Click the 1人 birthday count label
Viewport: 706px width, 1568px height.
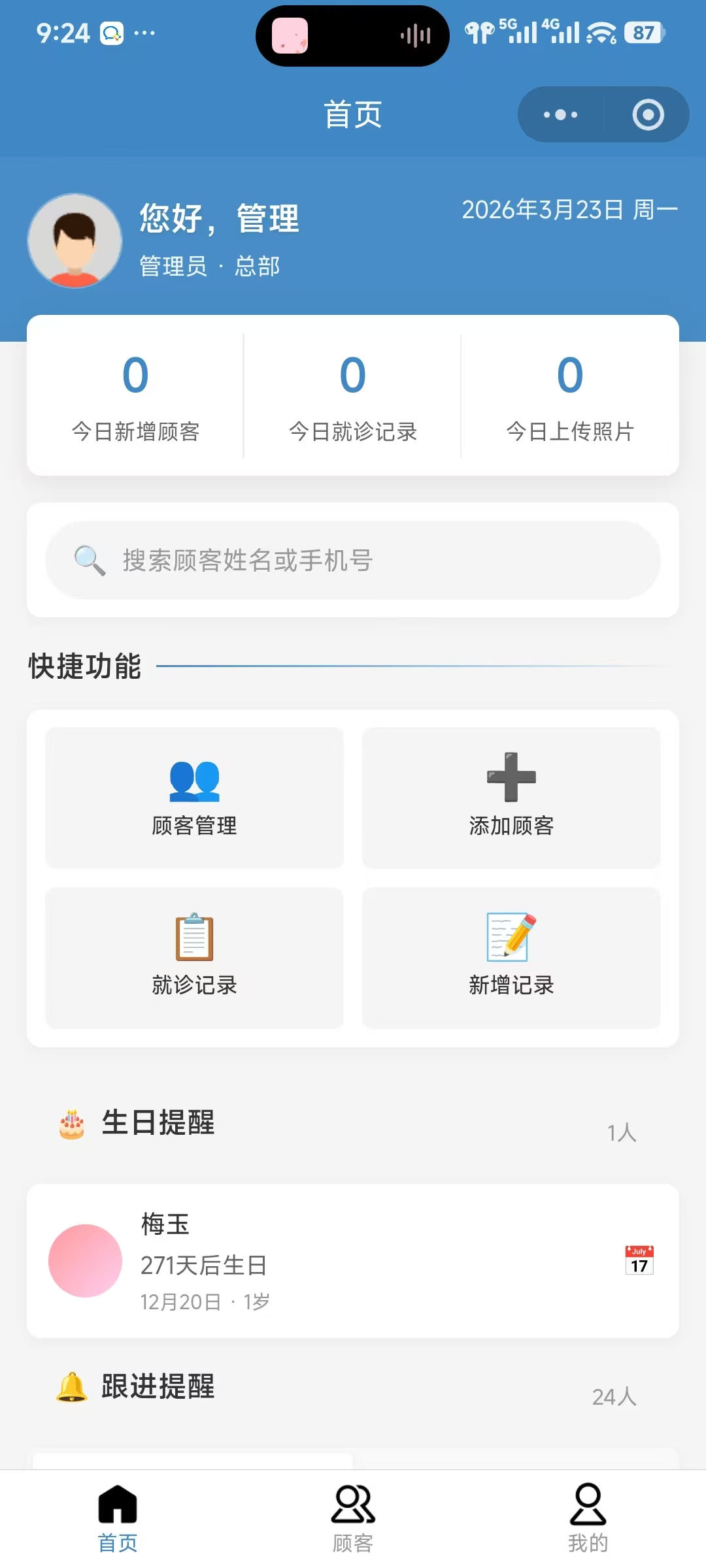pyautogui.click(x=623, y=1132)
